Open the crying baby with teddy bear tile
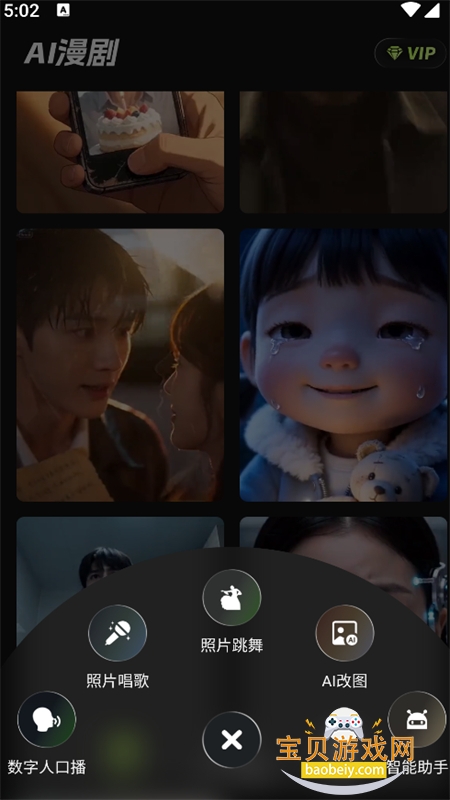Image resolution: width=450 pixels, height=800 pixels. click(x=343, y=365)
